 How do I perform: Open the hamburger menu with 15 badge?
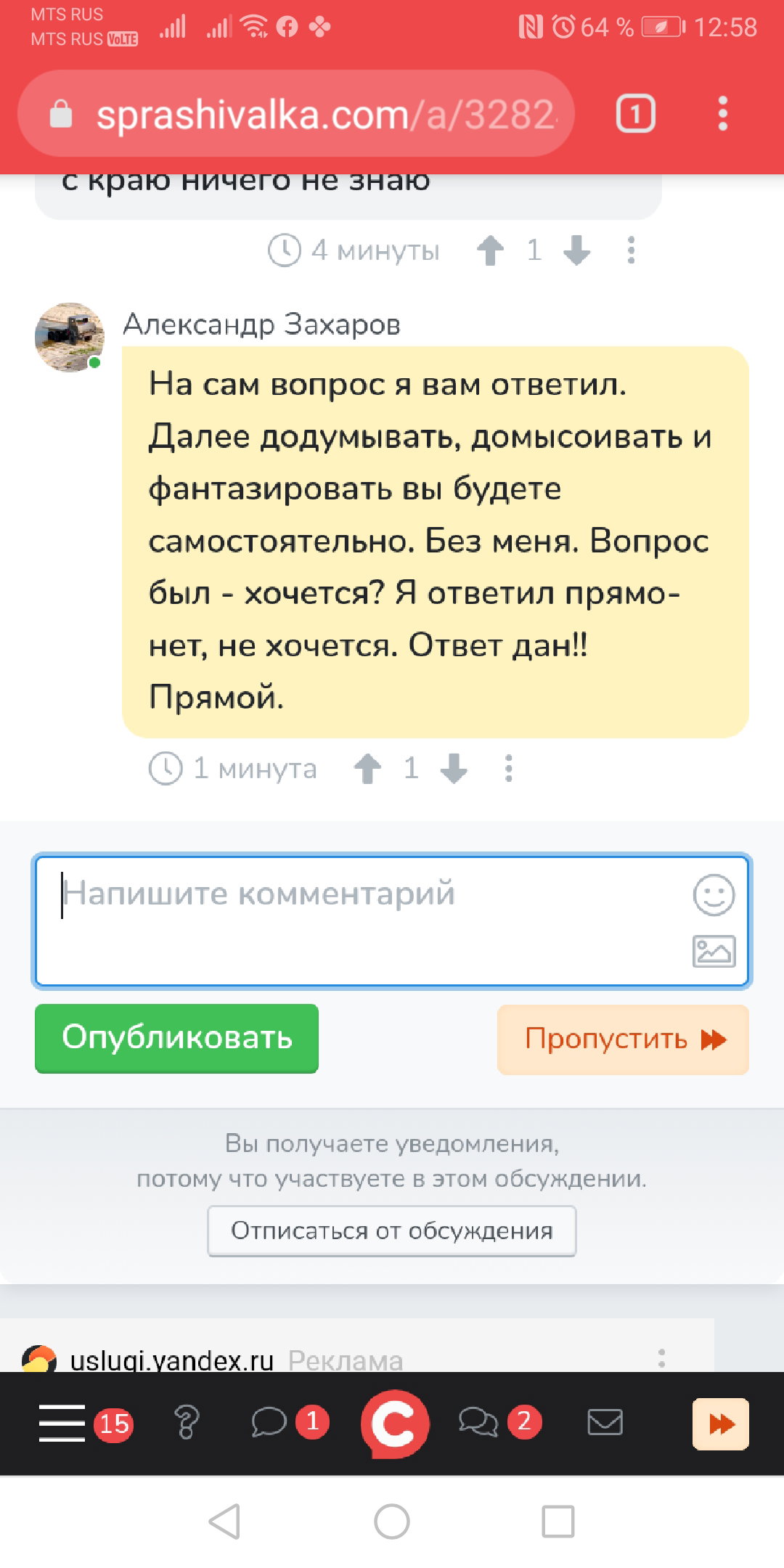62,1423
